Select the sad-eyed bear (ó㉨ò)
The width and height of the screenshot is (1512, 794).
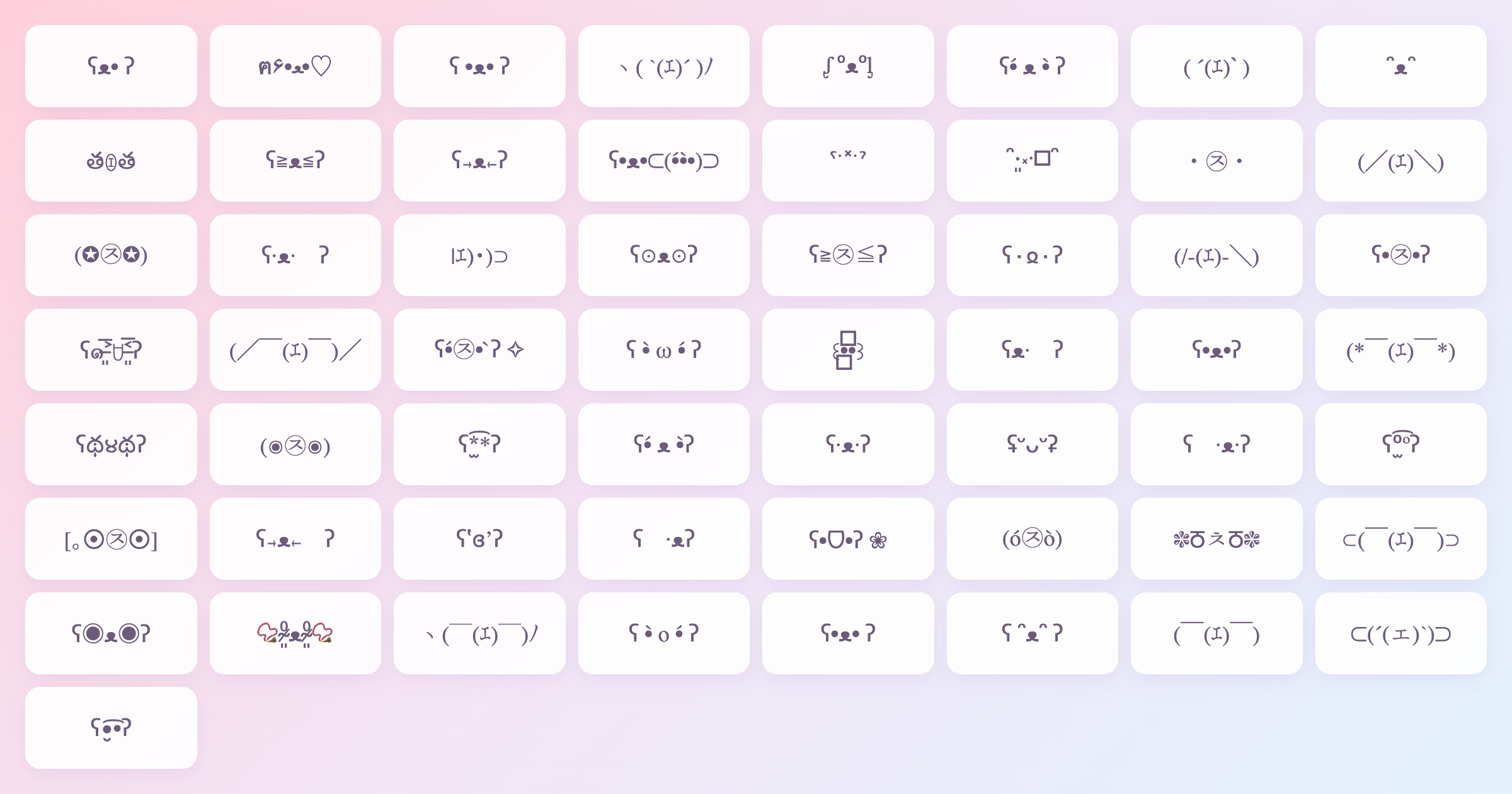[x=1032, y=539]
